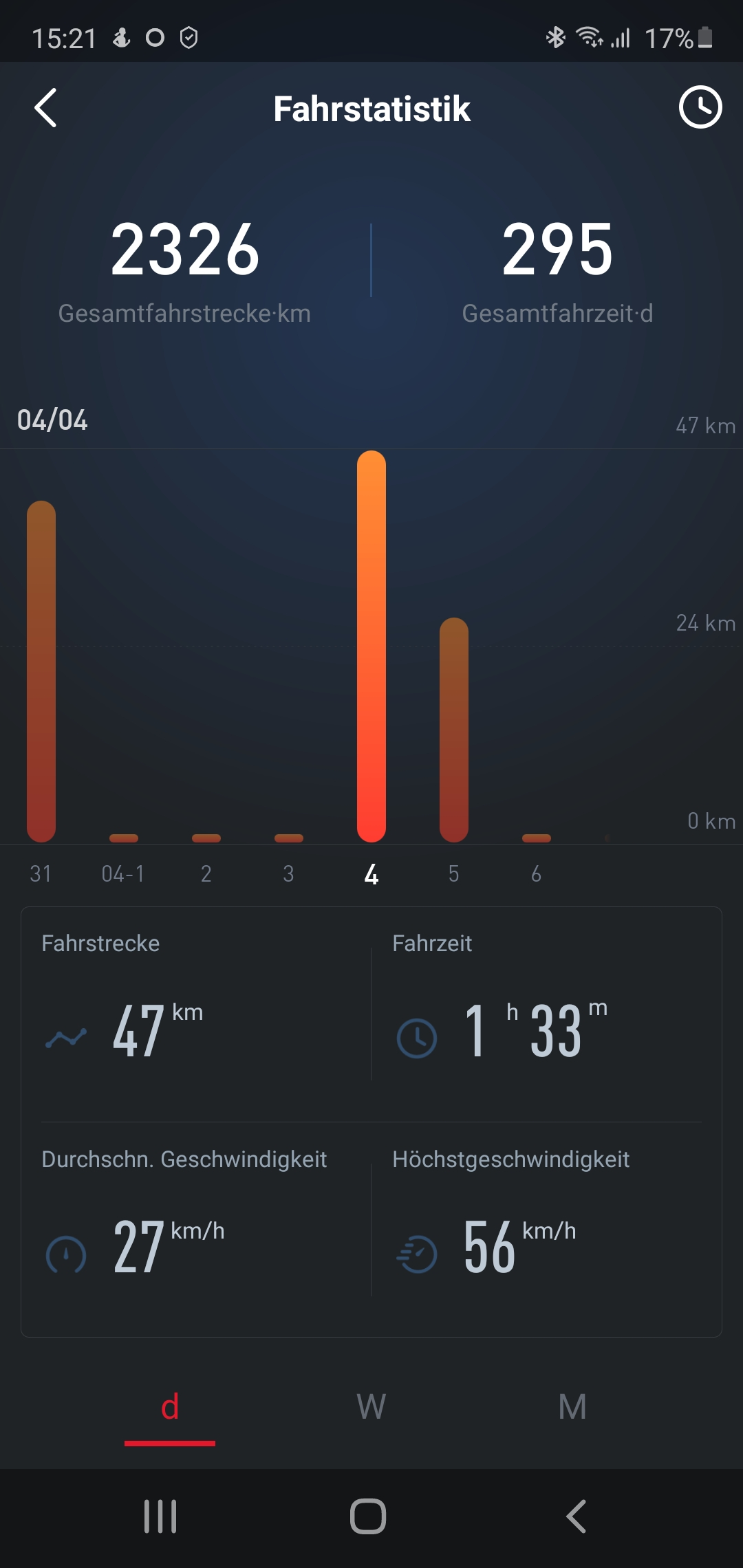Image resolution: width=743 pixels, height=1568 pixels.
Task: Select the bar for day 3
Action: pyautogui.click(x=289, y=838)
